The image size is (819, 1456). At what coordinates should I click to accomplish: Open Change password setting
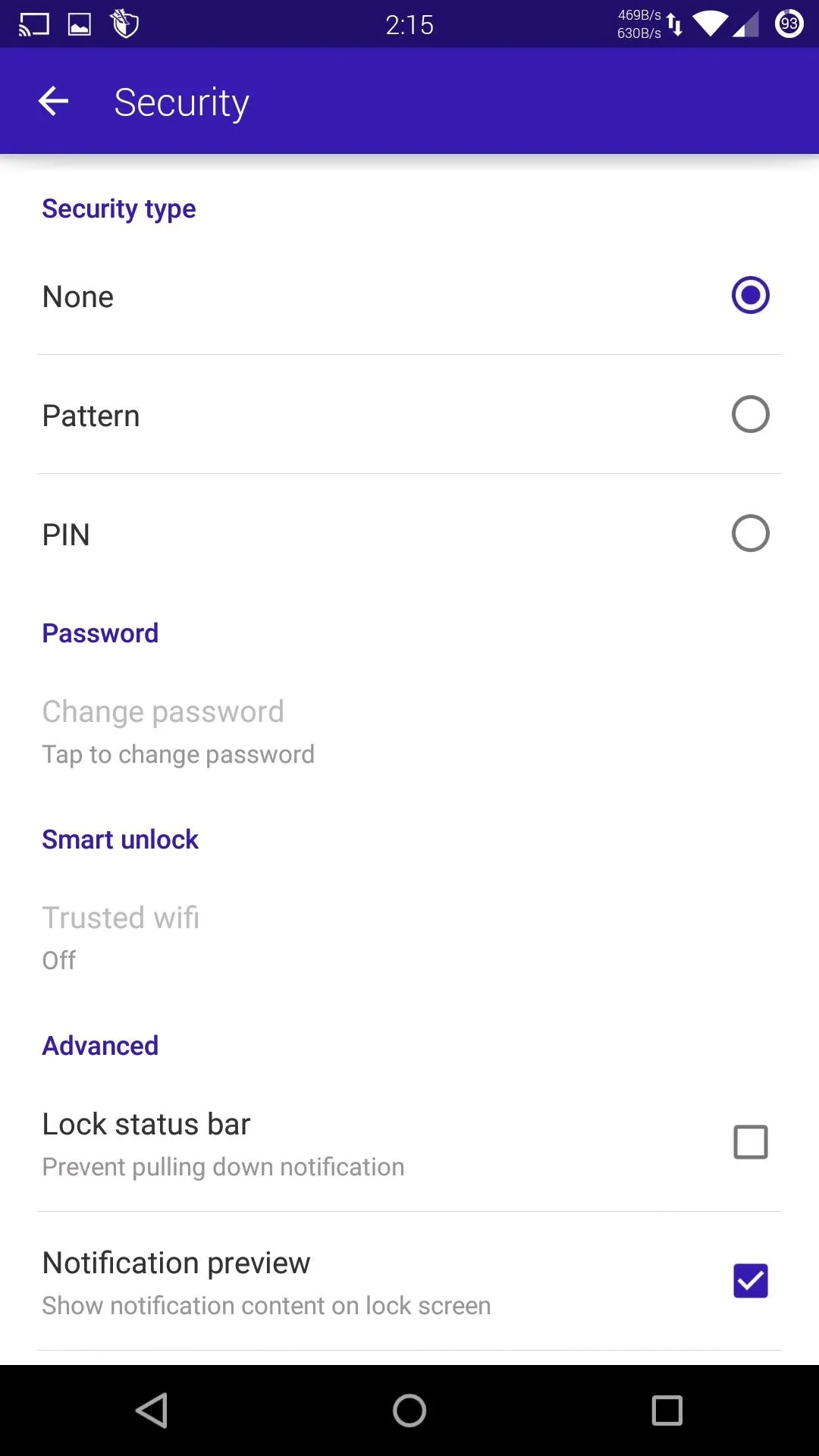(409, 732)
